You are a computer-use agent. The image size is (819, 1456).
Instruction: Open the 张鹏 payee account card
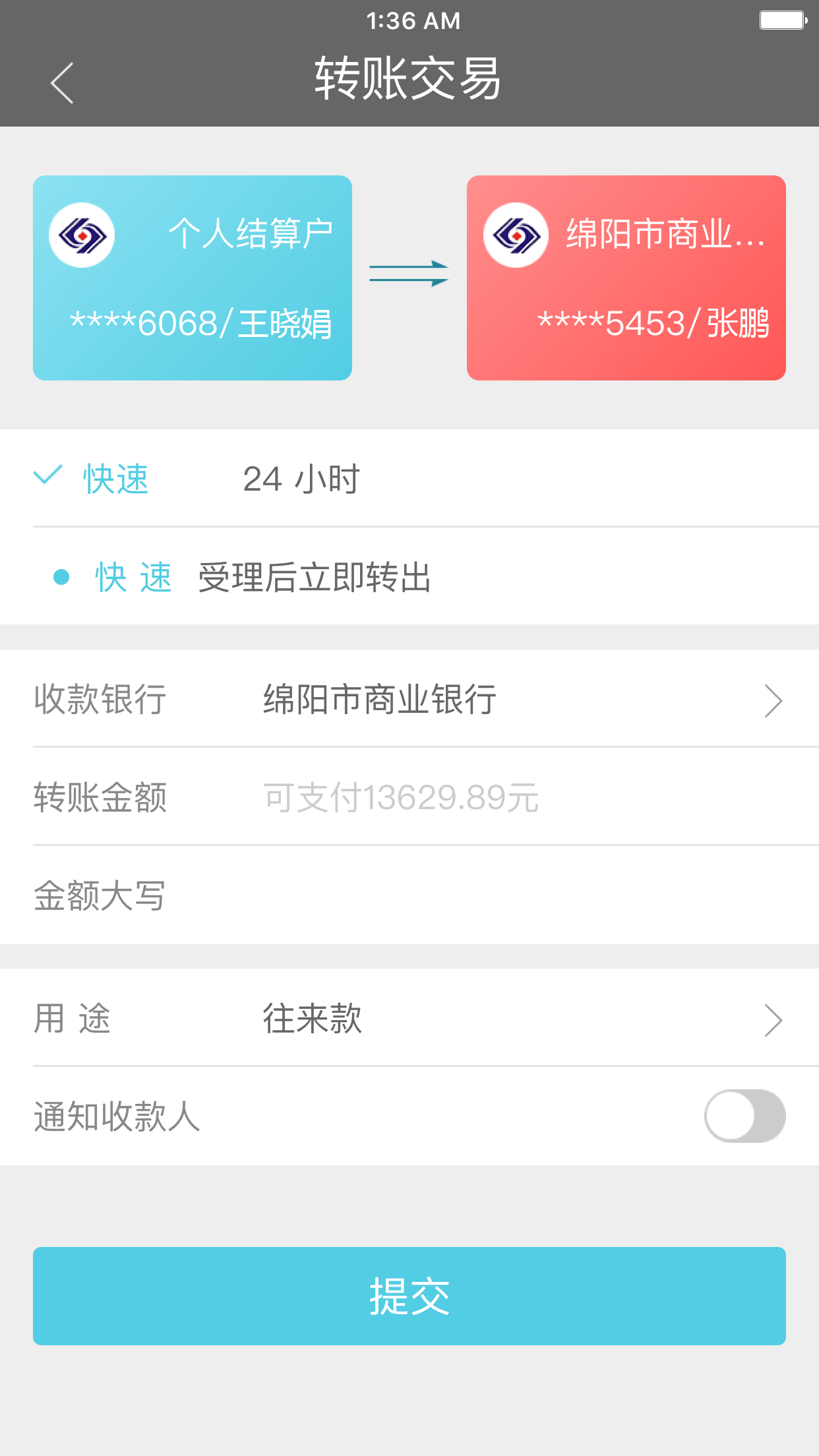coord(626,278)
